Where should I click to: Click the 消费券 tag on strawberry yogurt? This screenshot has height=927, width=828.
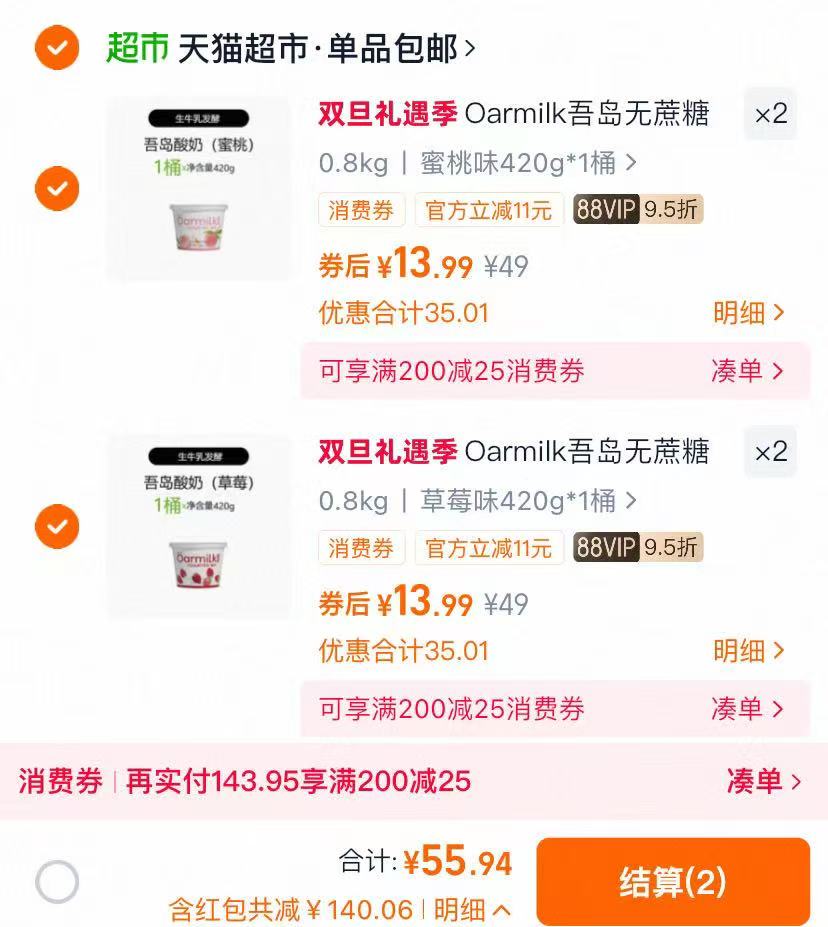click(x=361, y=548)
